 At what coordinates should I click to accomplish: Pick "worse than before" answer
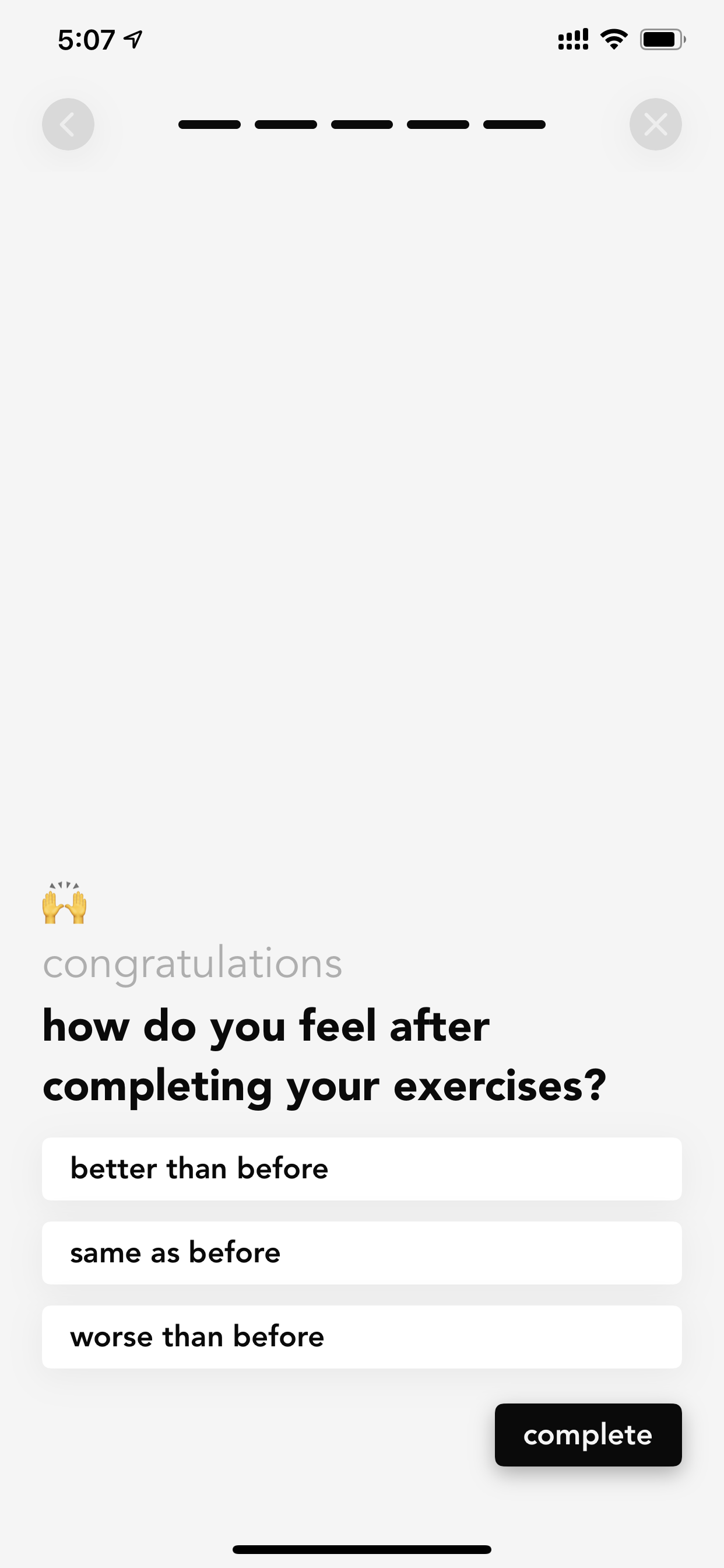click(x=361, y=1336)
